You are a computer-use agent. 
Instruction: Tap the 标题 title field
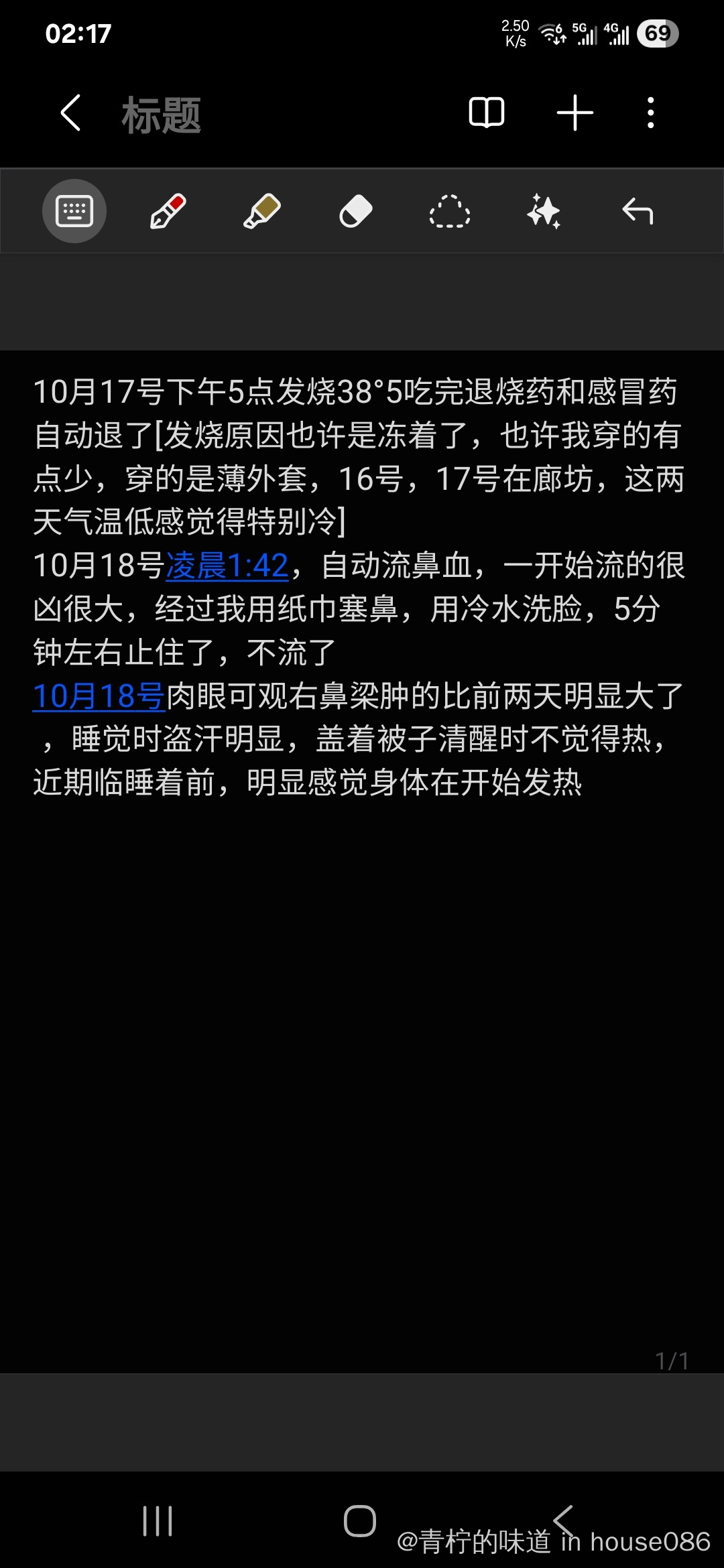[162, 115]
